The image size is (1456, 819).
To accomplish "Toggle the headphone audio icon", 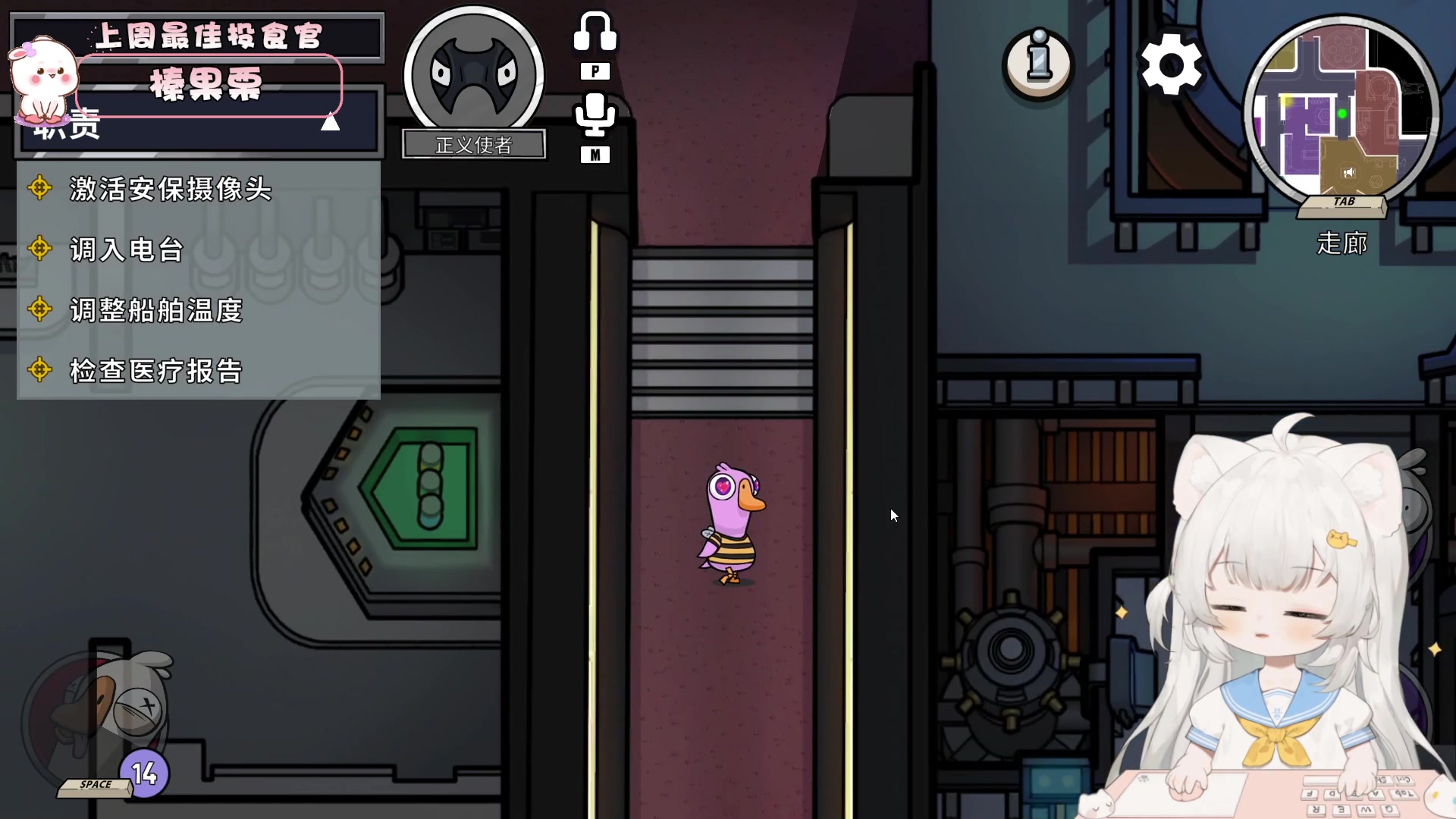I will 595,33.
